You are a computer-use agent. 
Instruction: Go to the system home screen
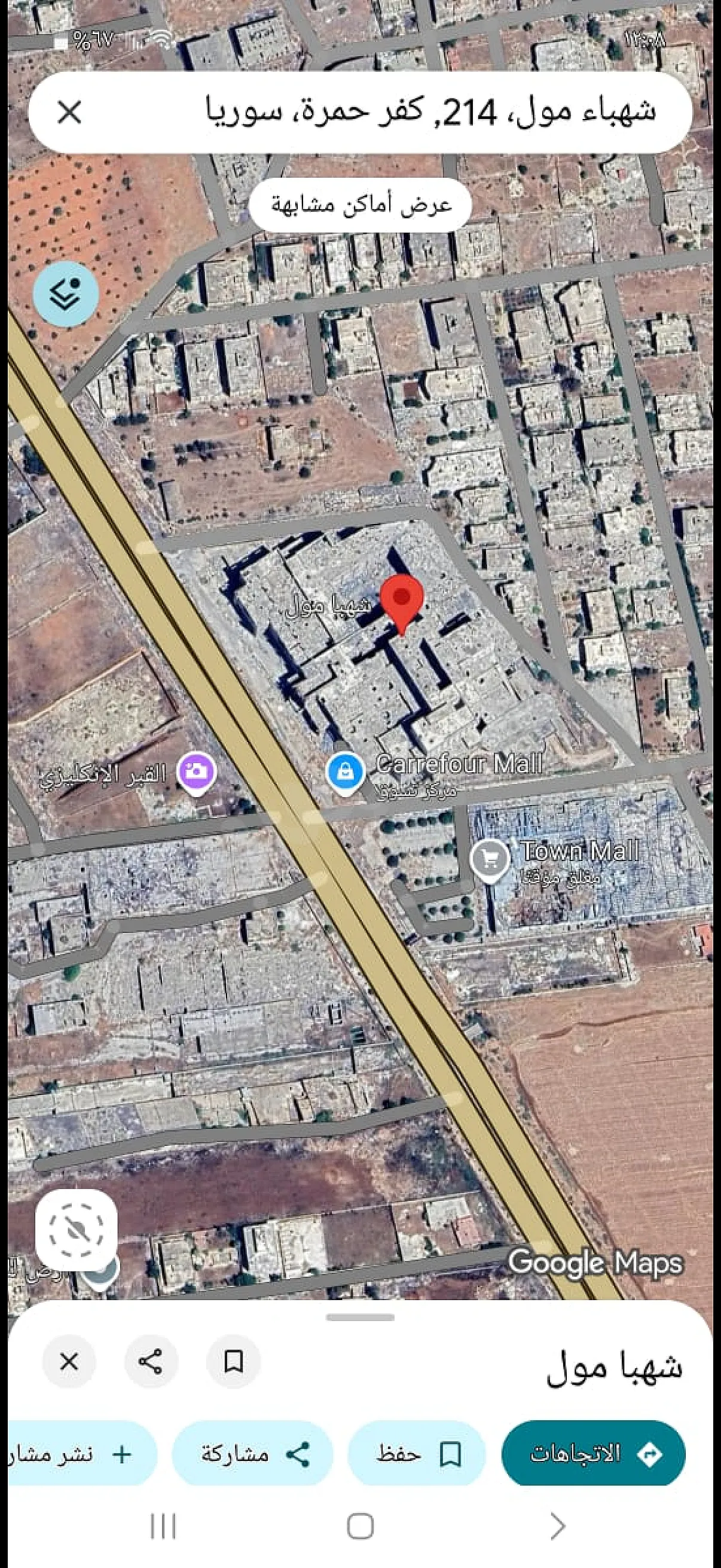tap(360, 1526)
